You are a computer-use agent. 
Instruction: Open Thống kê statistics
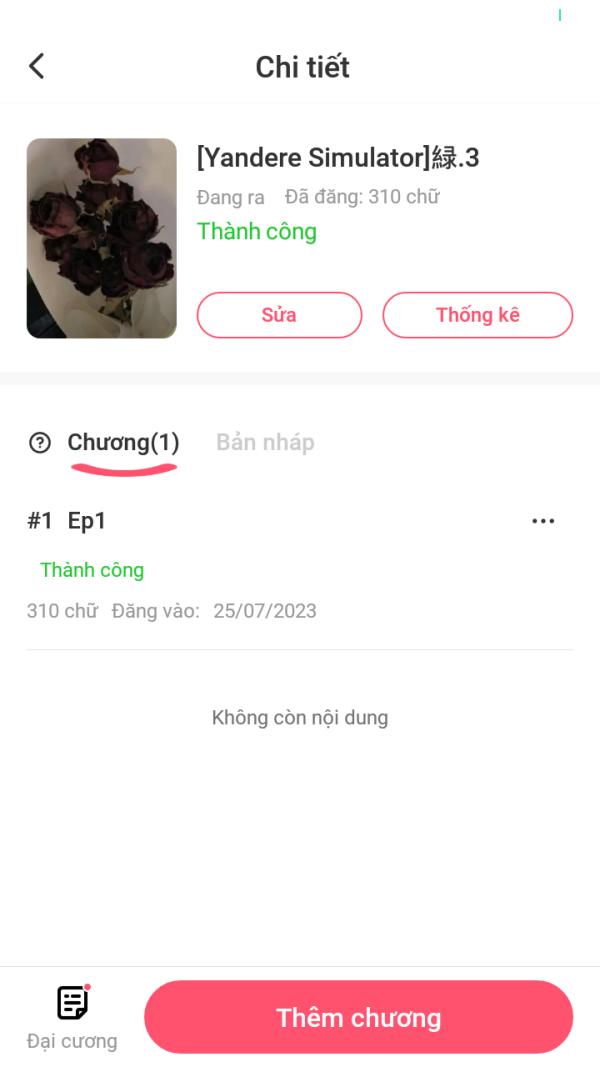(x=477, y=315)
